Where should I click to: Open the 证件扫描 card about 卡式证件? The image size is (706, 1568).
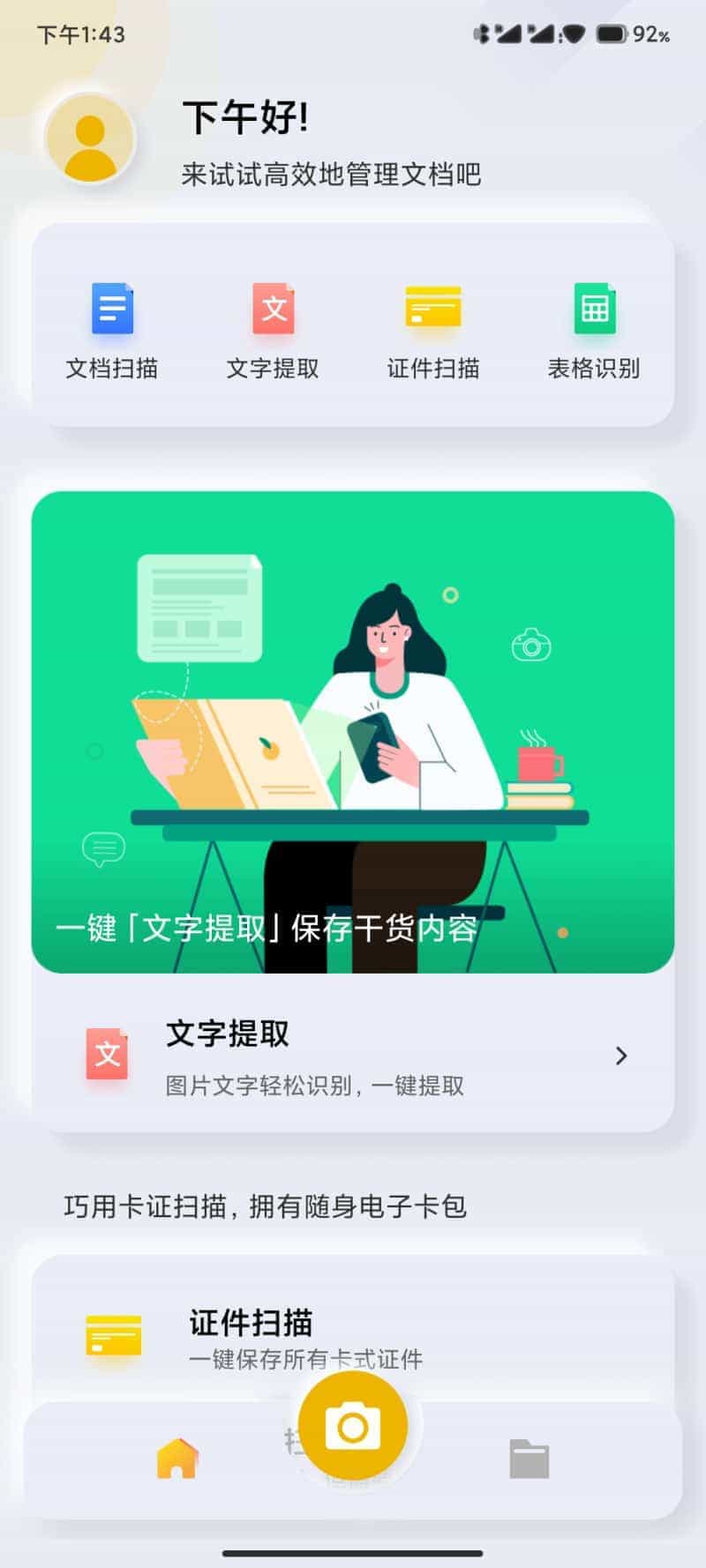pos(353,1332)
